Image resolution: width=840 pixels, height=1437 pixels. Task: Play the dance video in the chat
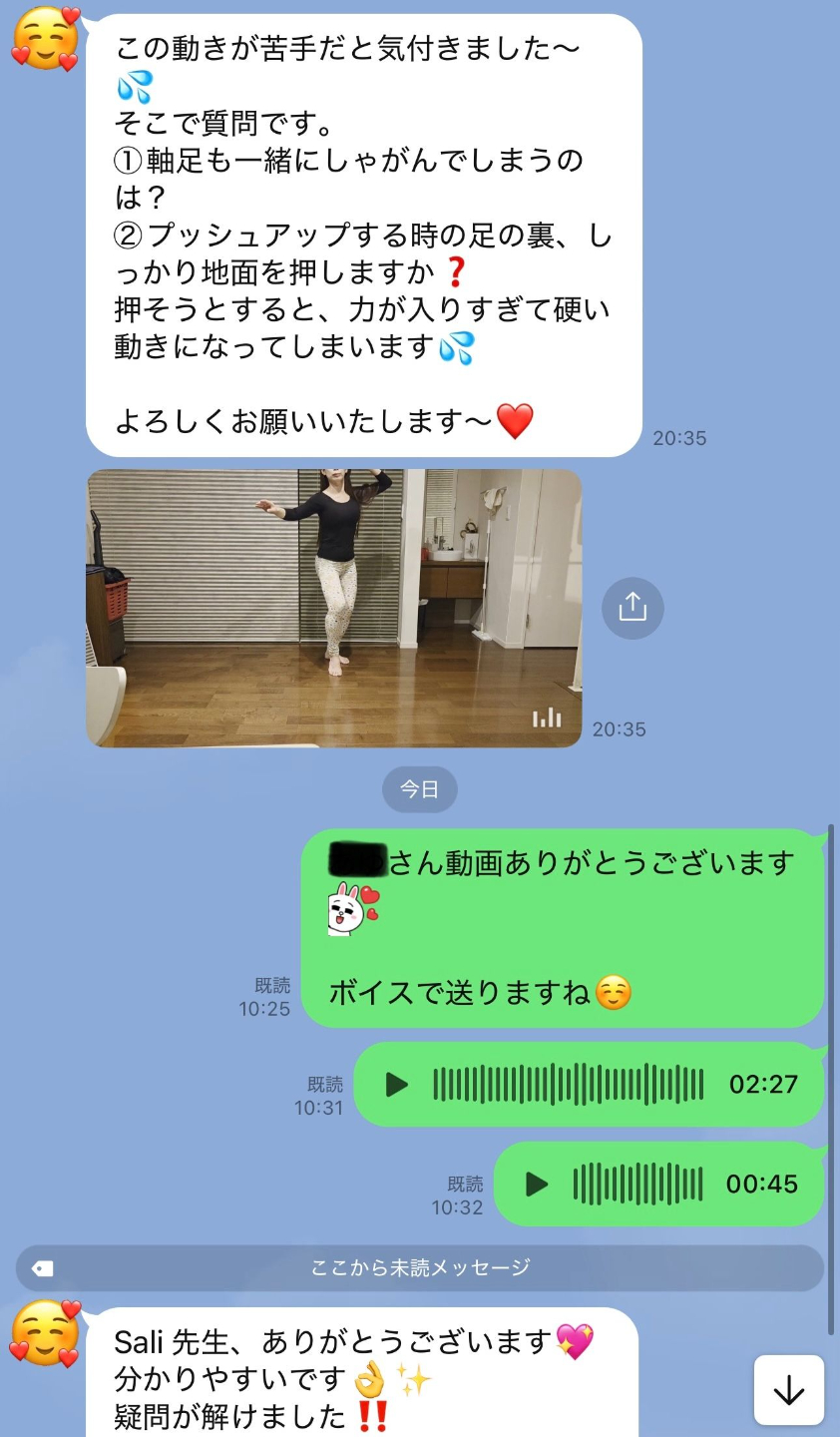tap(334, 608)
